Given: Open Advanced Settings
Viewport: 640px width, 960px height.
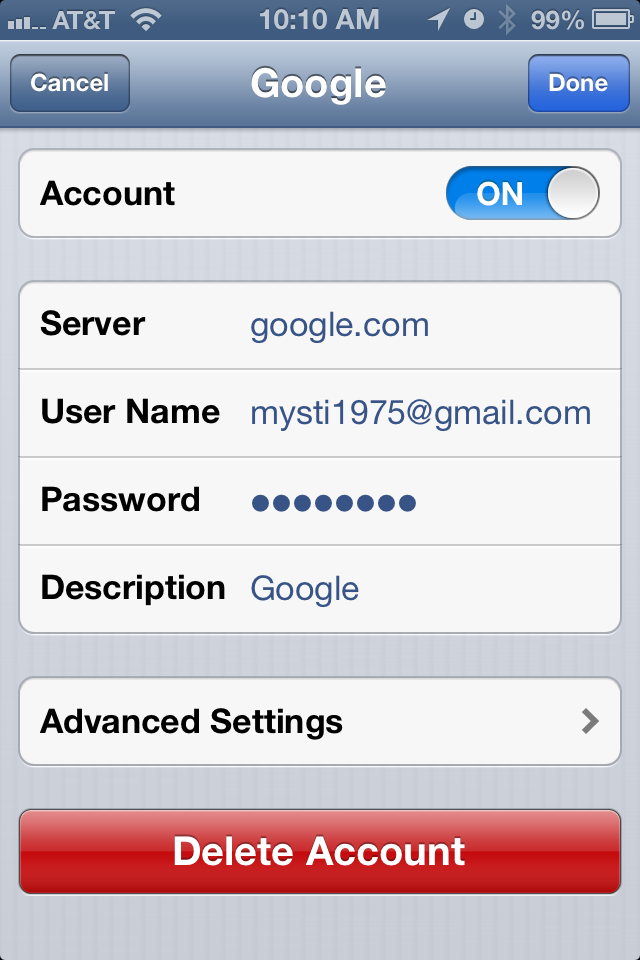Looking at the screenshot, I should click(x=320, y=721).
